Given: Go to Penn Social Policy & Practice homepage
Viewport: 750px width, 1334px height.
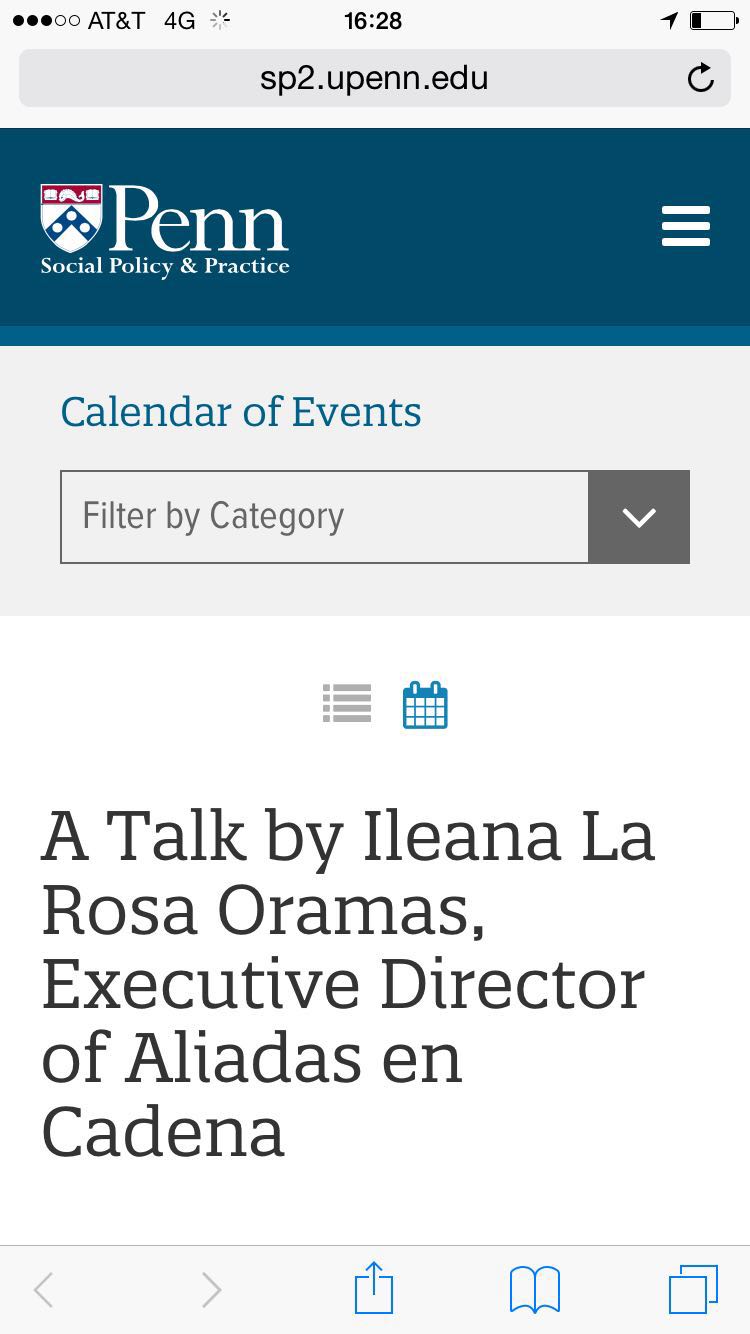Looking at the screenshot, I should 165,230.
